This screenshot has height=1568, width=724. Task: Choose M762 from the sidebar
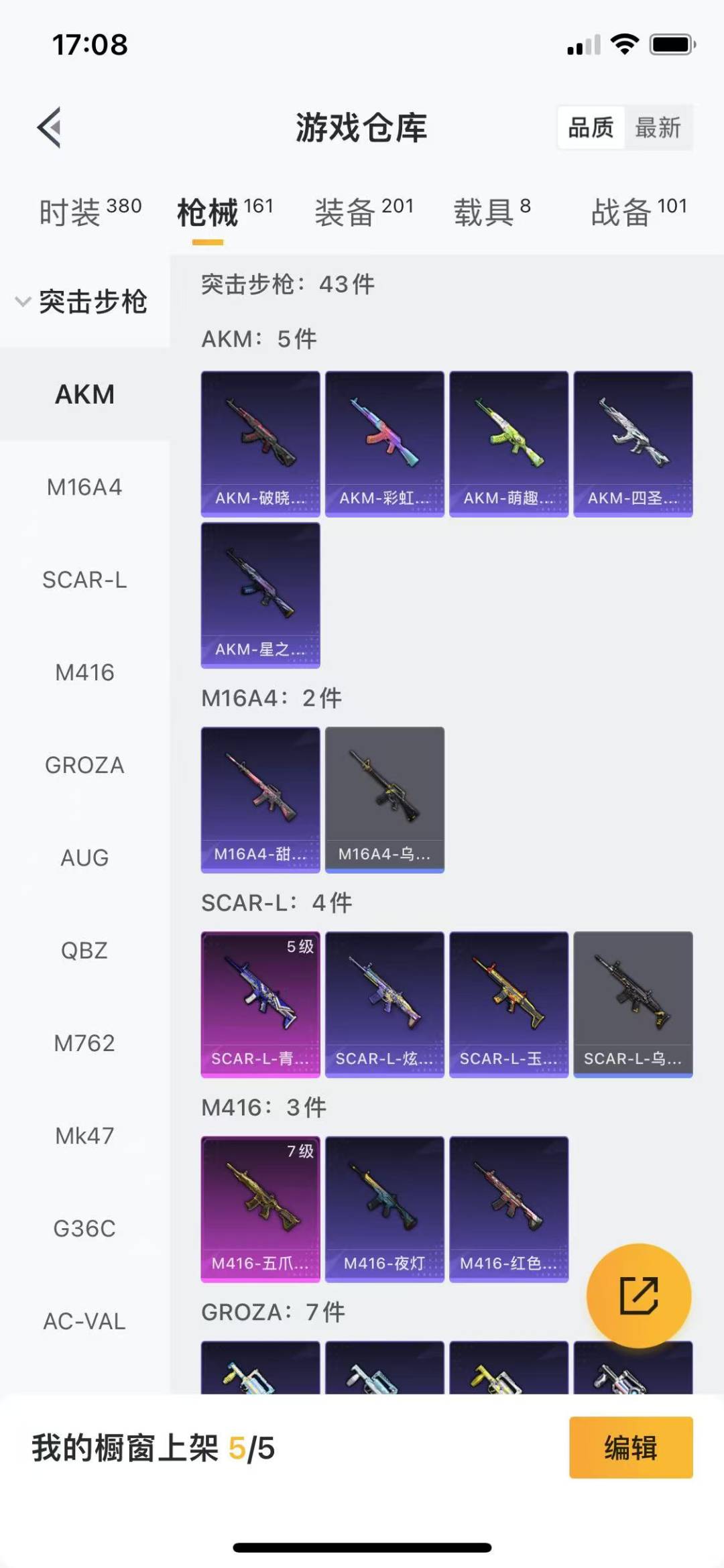84,1043
